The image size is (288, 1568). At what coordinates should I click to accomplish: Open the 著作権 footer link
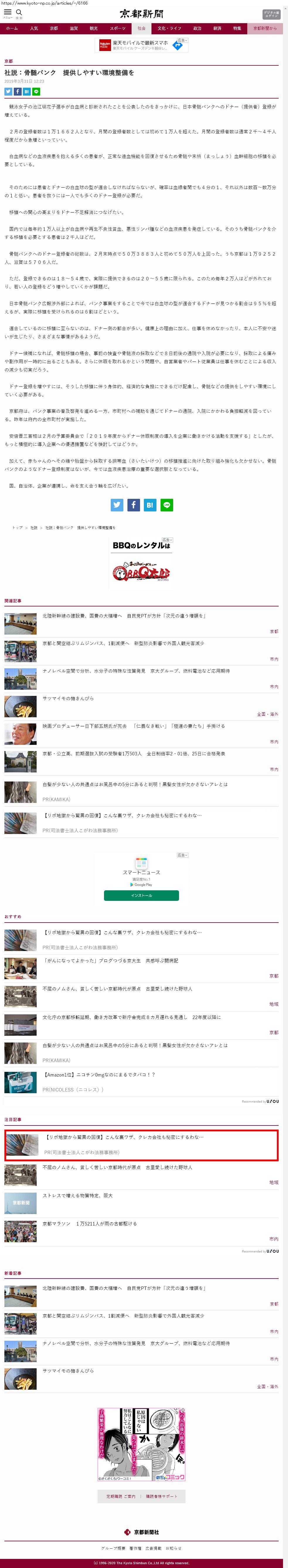(135, 1548)
